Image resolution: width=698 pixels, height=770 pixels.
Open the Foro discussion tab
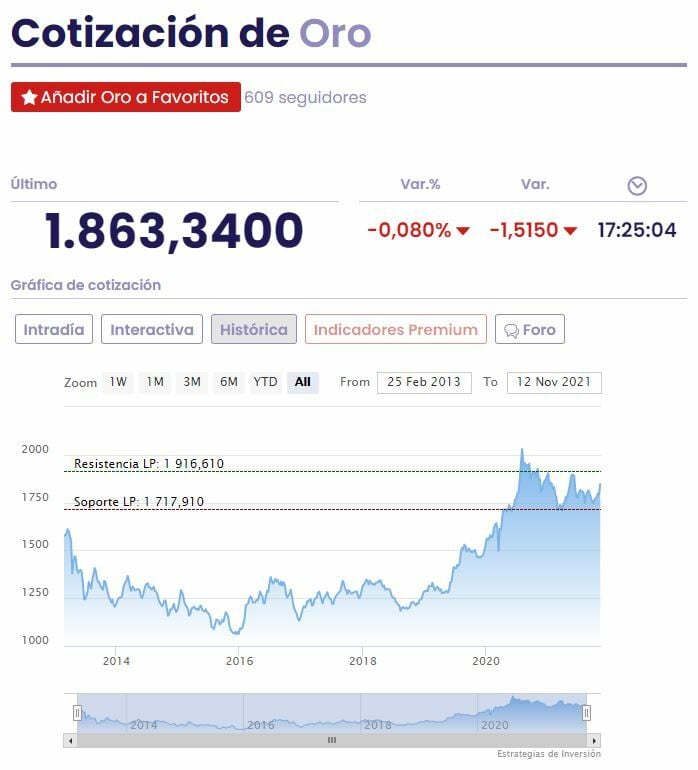(x=530, y=329)
